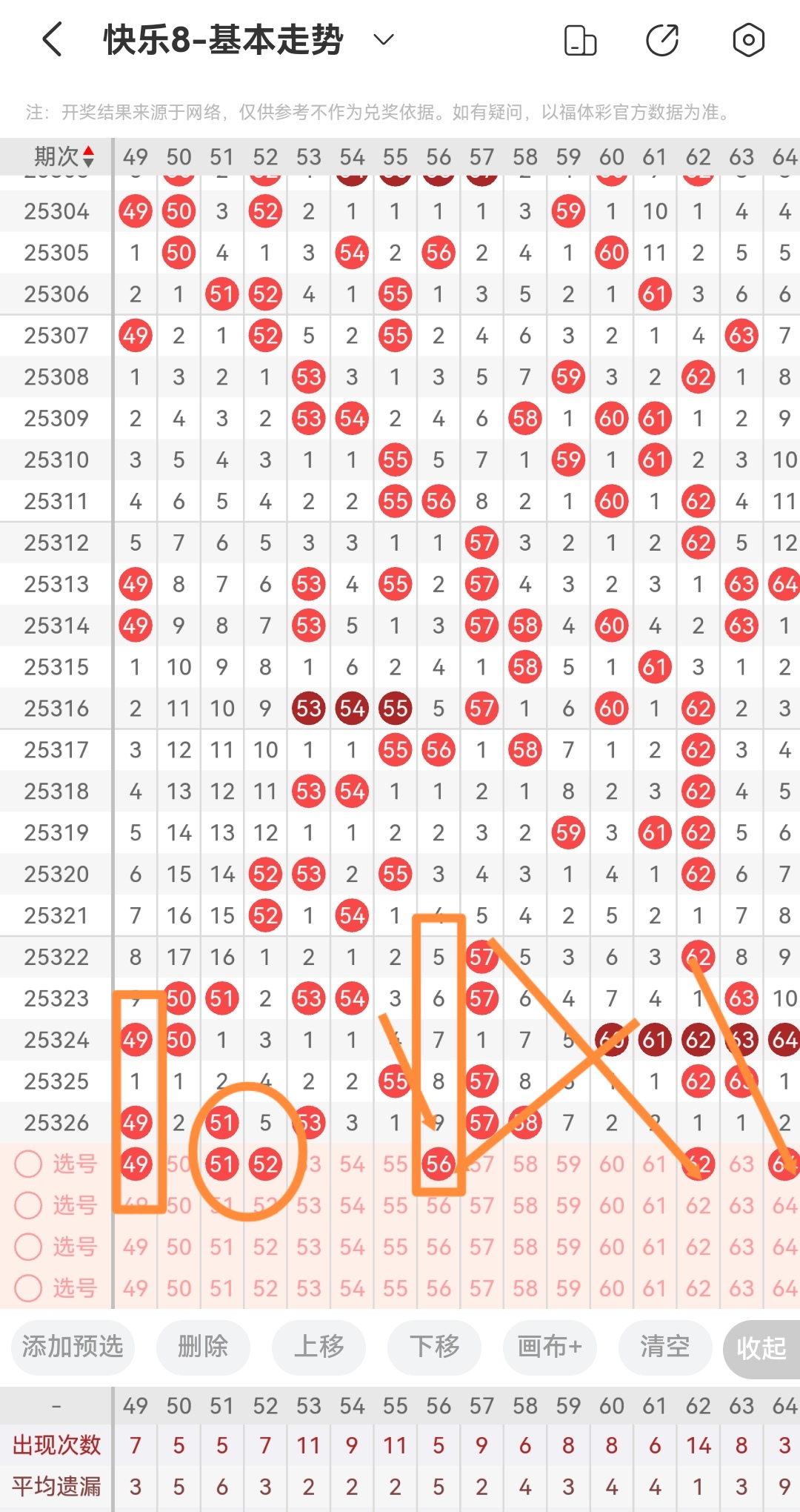Viewport: 800px width, 1512px height.
Task: Move the selection up with 上移
Action: coord(319,1347)
